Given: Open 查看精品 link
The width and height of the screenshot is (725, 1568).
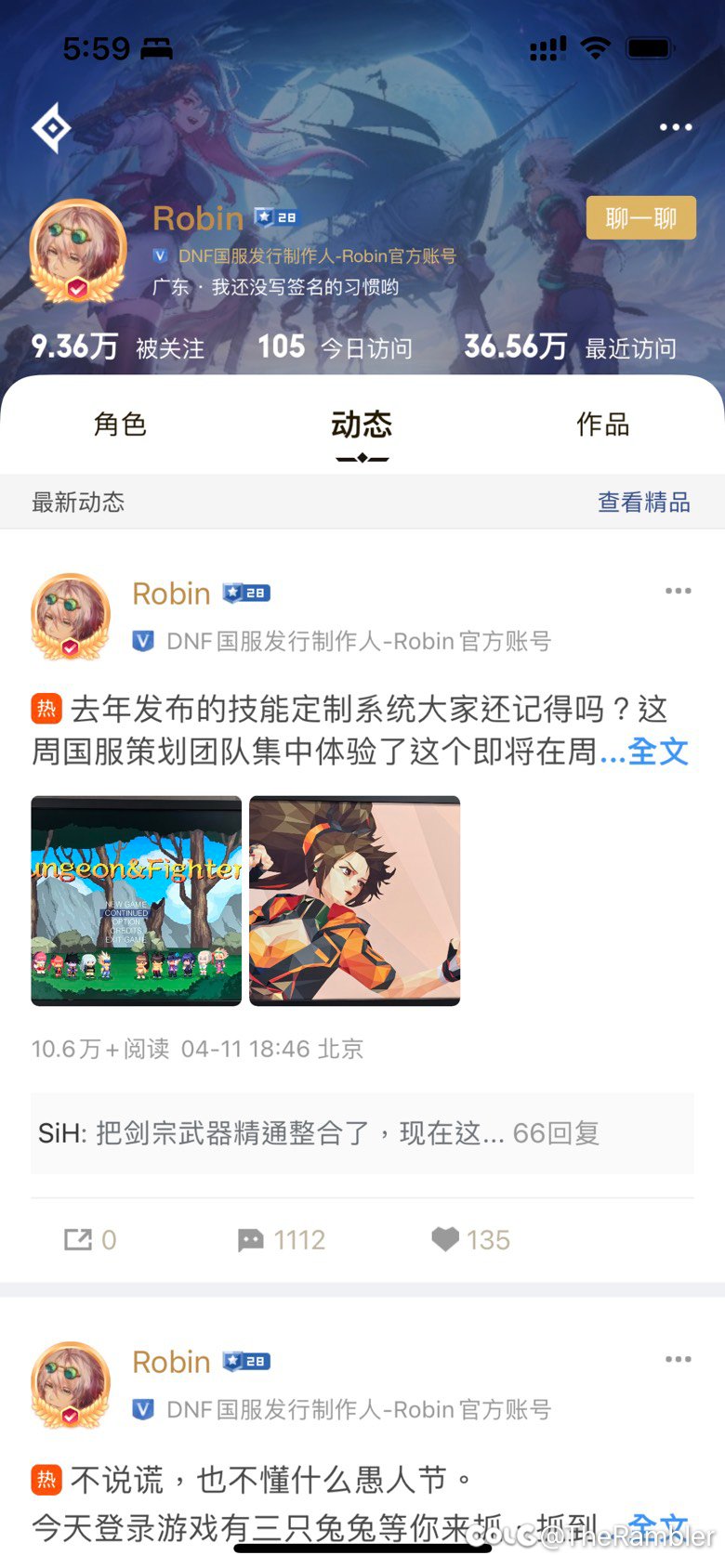Looking at the screenshot, I should coord(644,503).
